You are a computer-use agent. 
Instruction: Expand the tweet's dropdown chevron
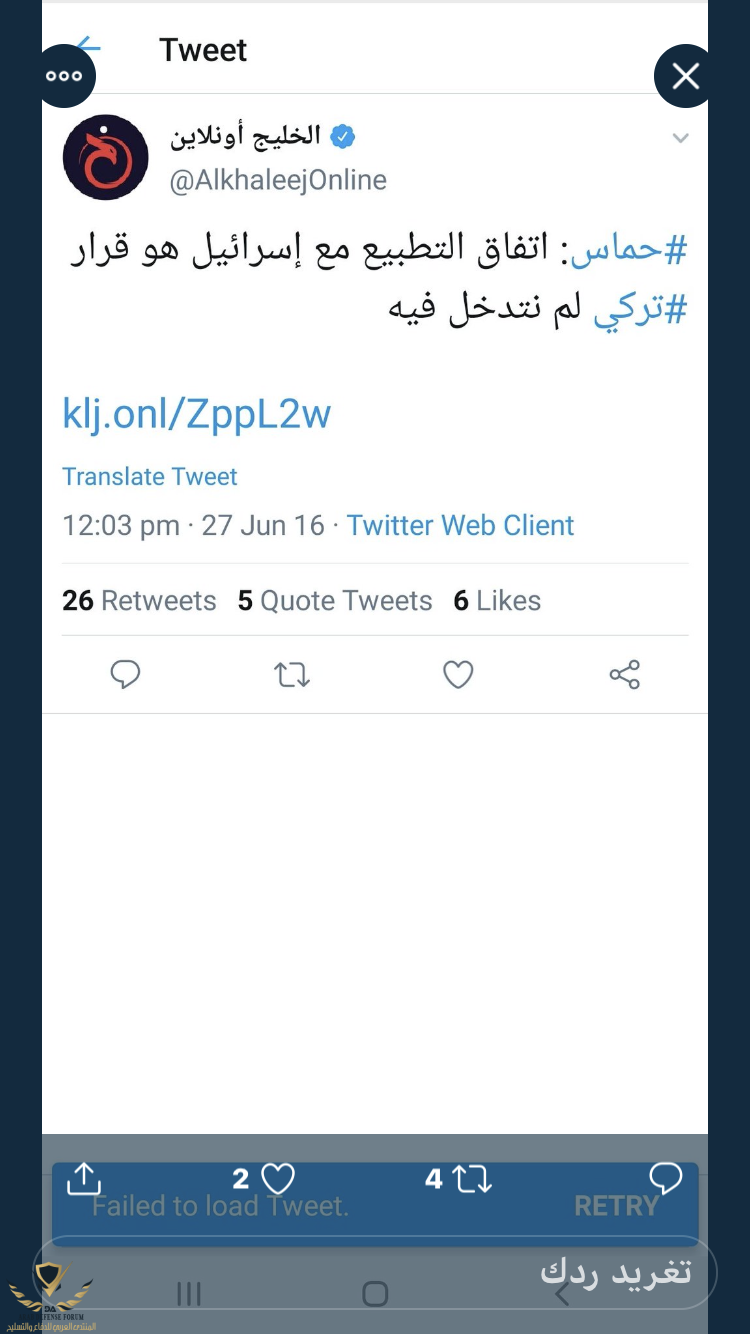[x=680, y=138]
